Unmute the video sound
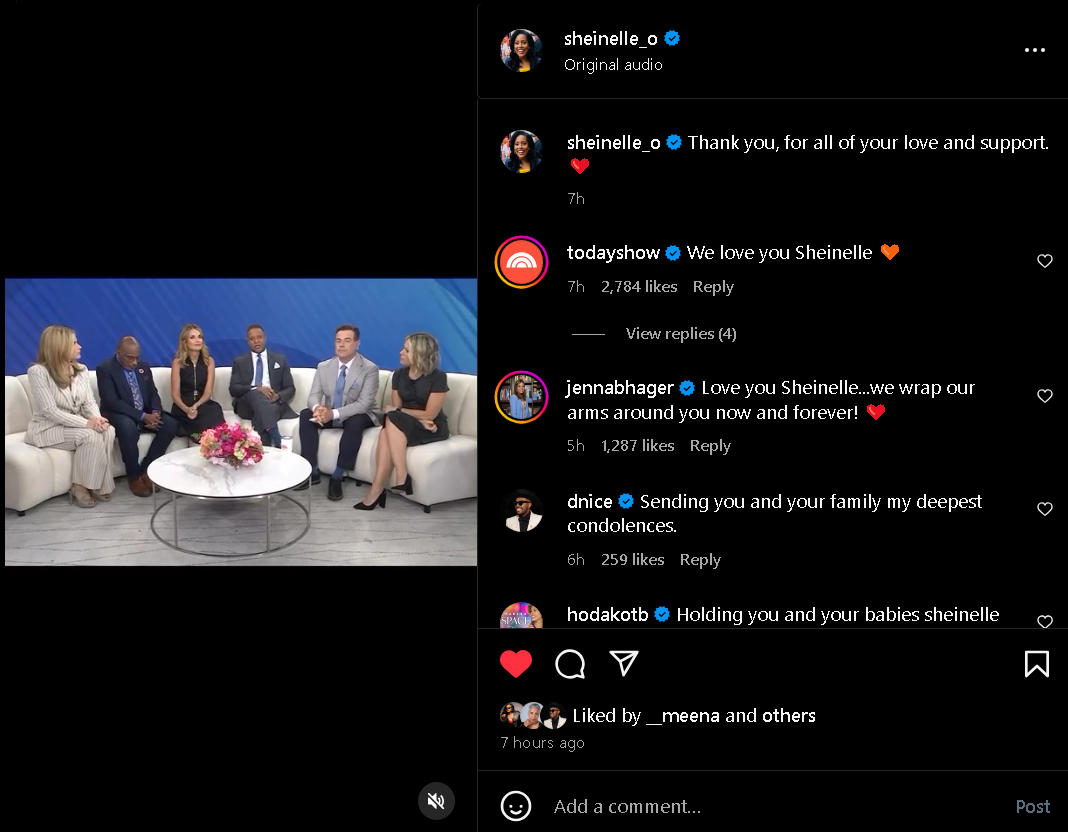Screen dimensions: 1068x832 pos(436,801)
